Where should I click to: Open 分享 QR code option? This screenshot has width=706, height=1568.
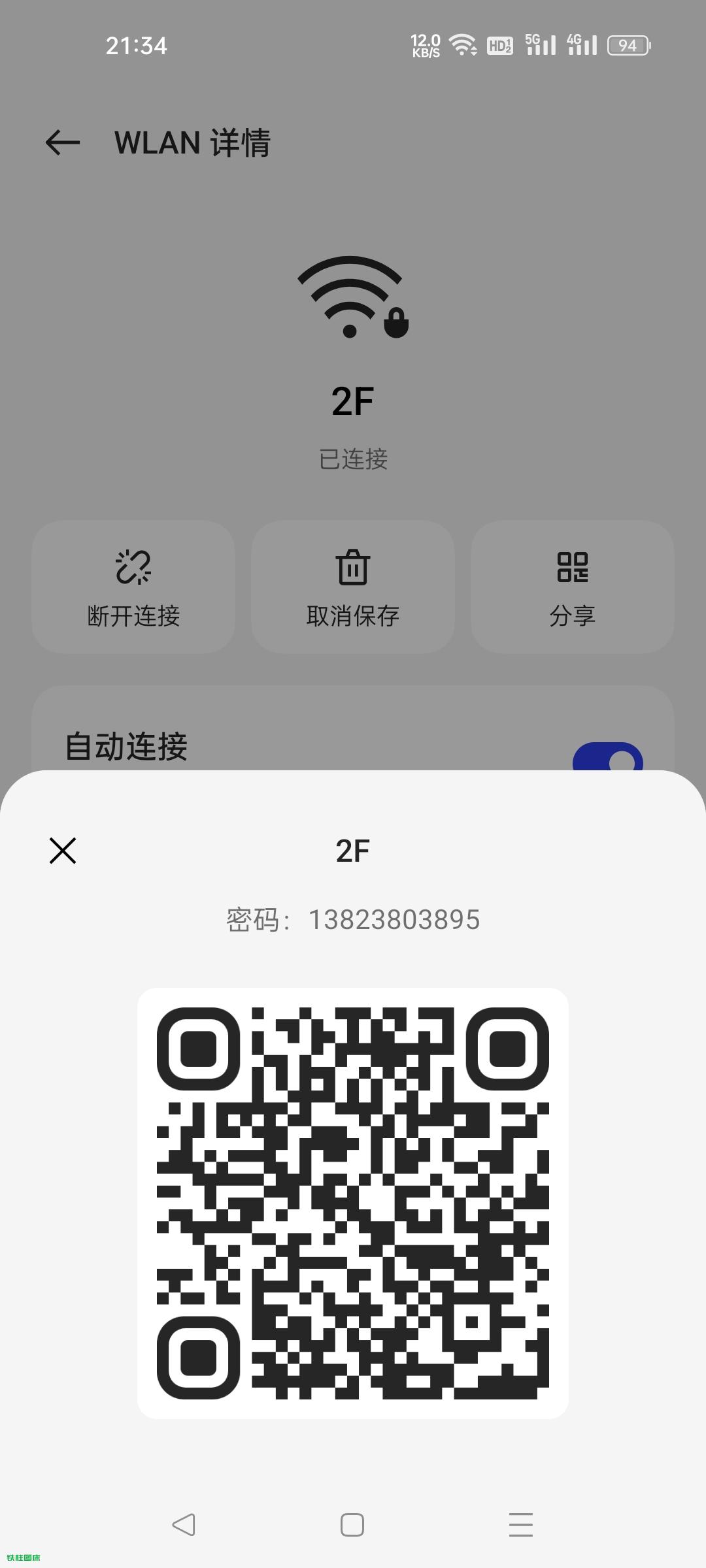(572, 587)
